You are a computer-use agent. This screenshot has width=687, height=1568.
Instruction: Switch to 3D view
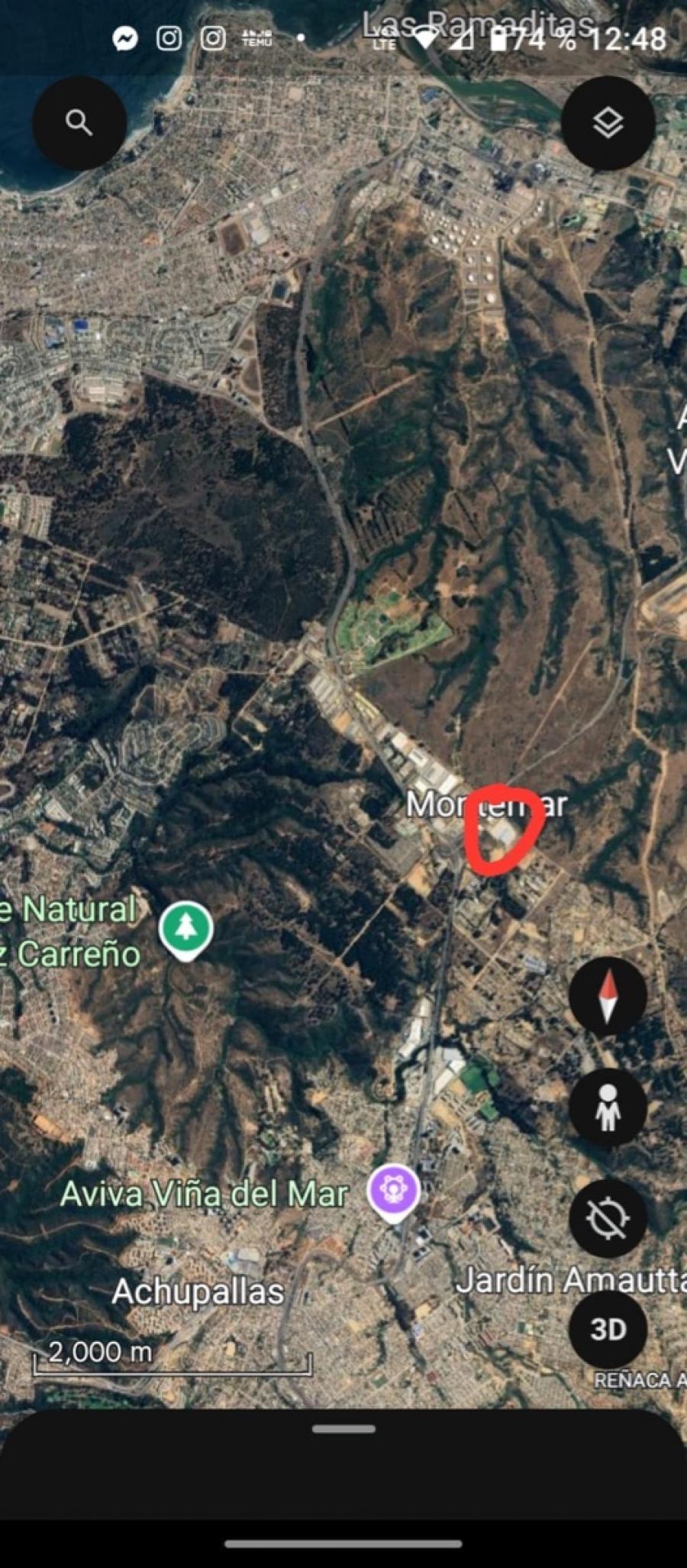pos(608,1329)
